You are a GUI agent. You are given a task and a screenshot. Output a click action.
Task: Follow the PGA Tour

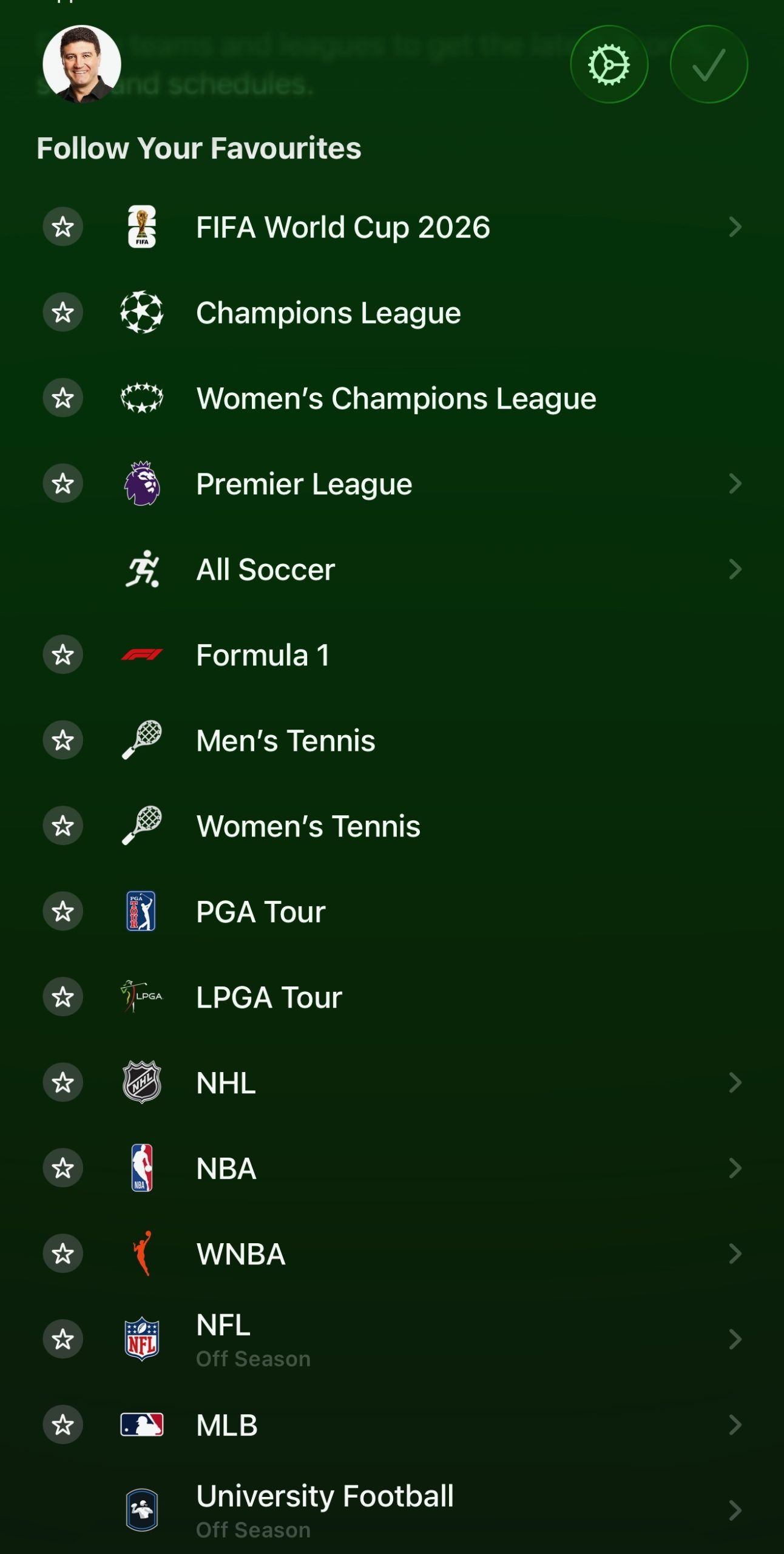click(63, 912)
